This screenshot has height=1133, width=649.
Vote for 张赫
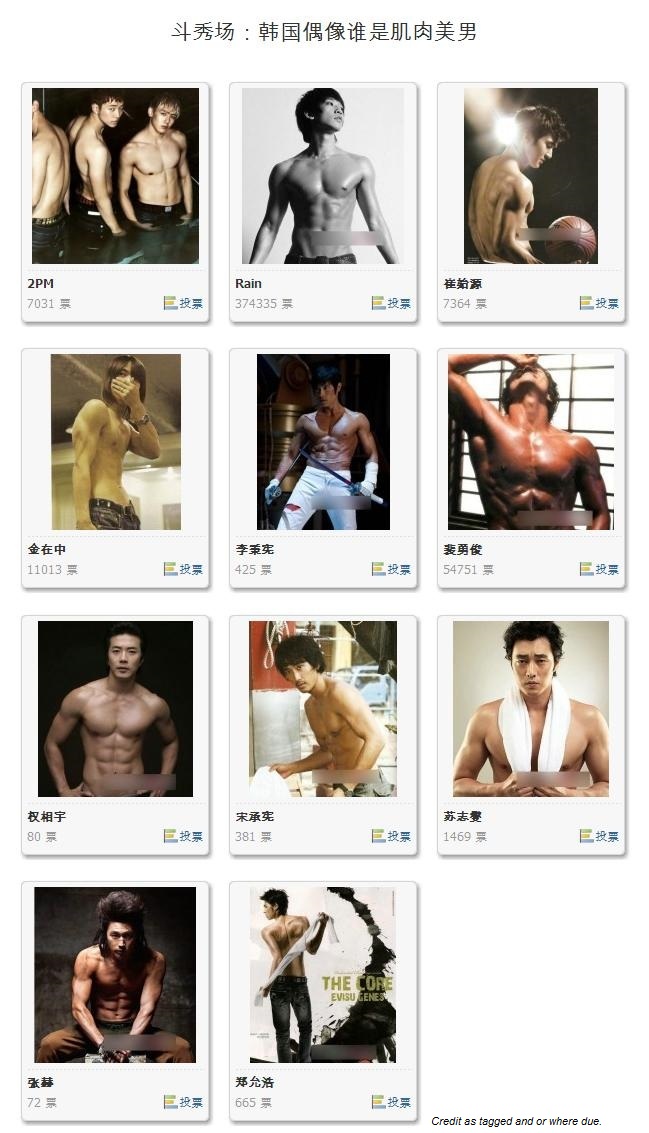click(x=184, y=1102)
